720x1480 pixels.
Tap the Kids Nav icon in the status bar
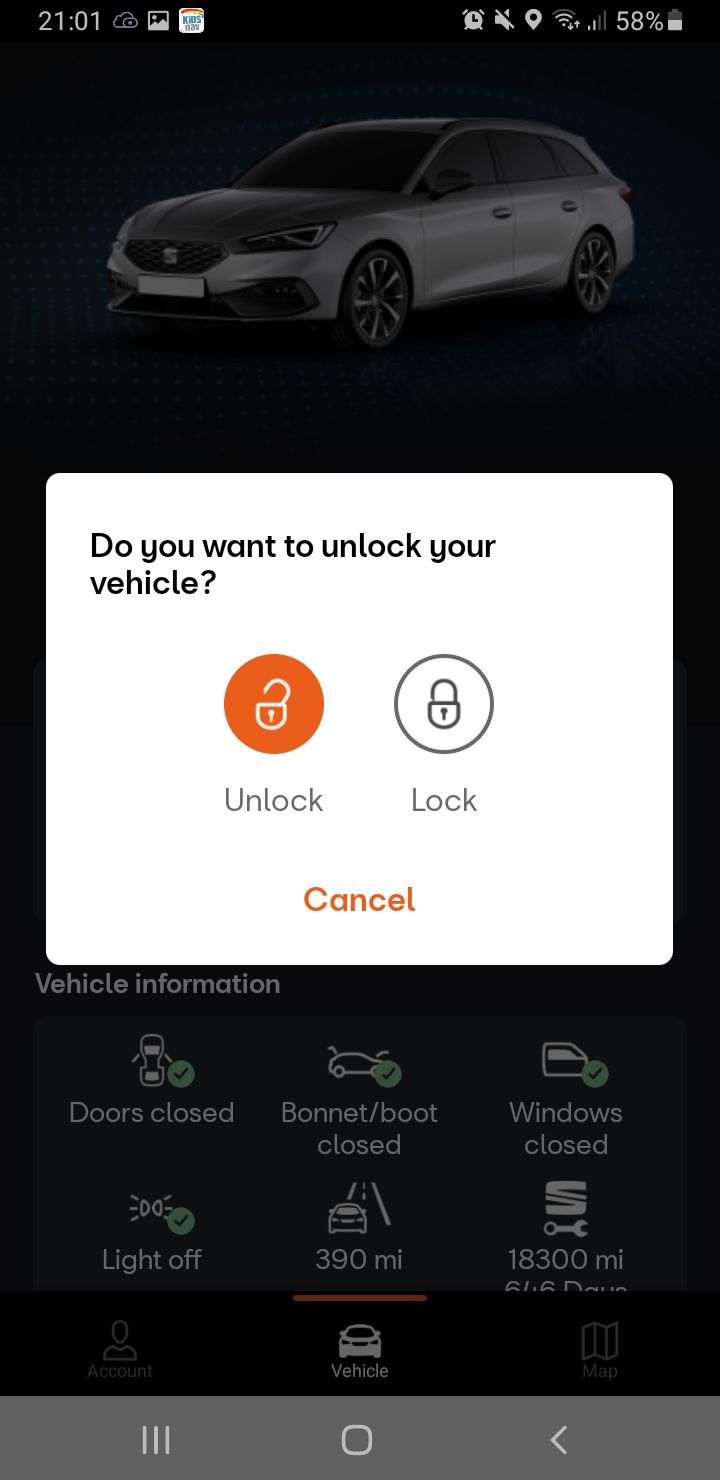click(189, 19)
